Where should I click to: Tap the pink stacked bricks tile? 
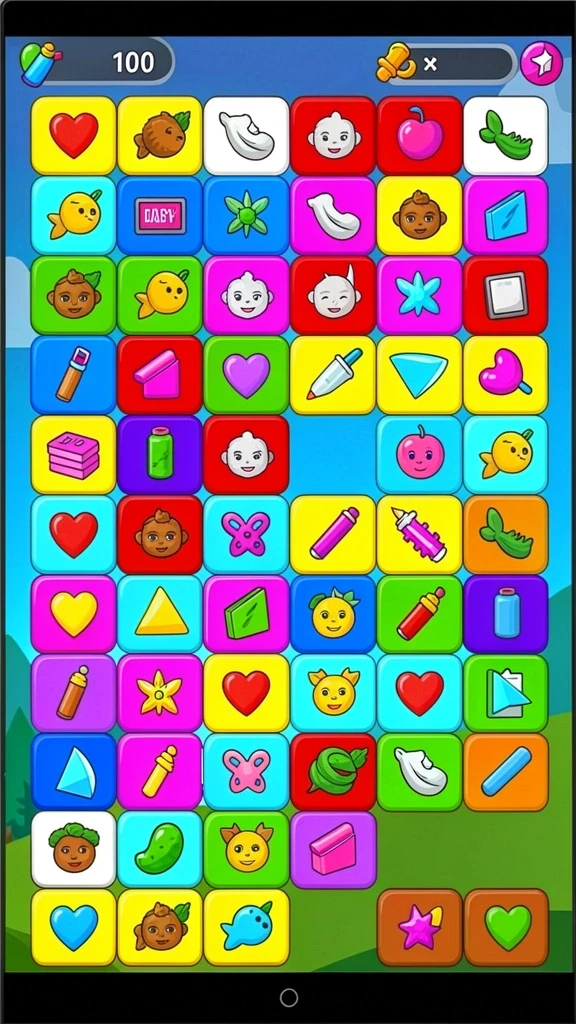[x=74, y=455]
